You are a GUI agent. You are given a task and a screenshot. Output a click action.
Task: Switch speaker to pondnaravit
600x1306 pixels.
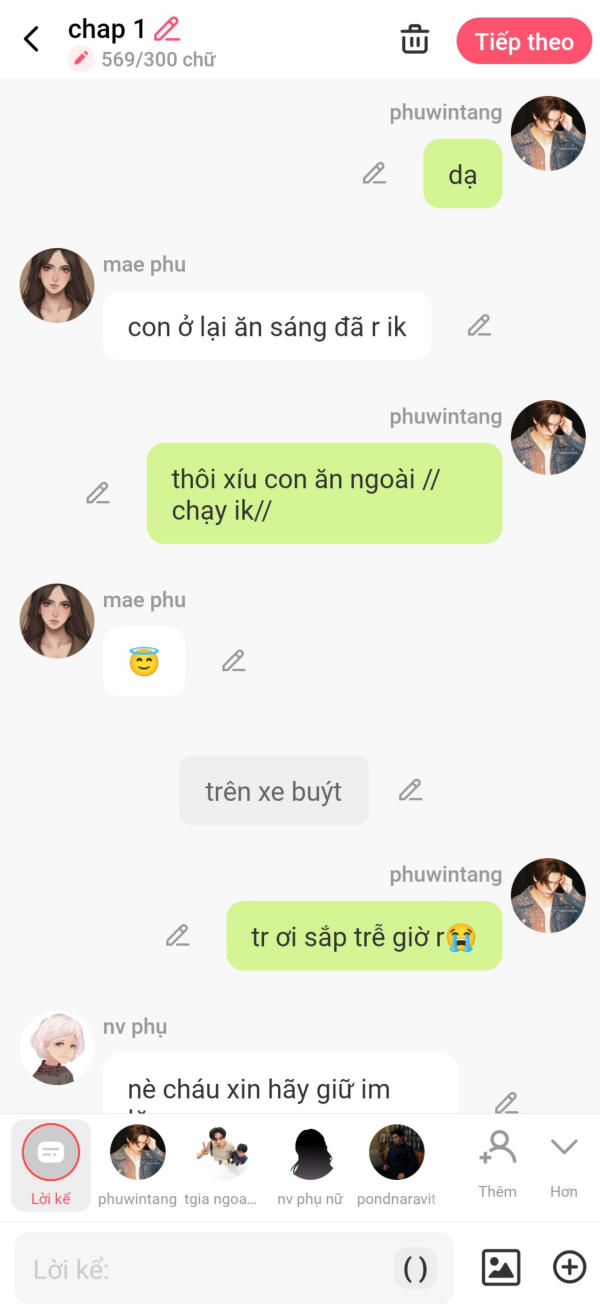pos(397,1164)
